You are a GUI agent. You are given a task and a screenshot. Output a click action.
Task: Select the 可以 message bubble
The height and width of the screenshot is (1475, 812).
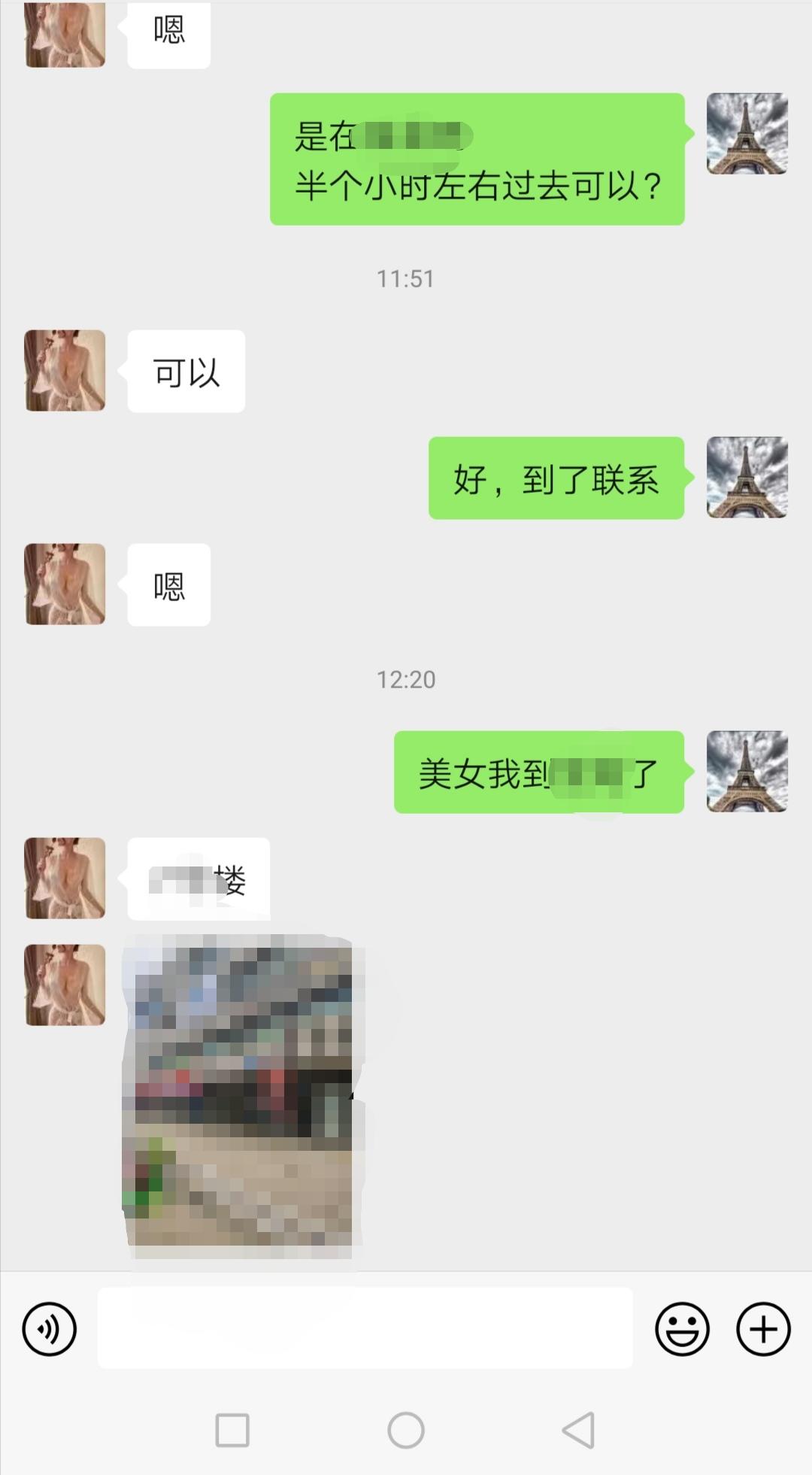(186, 370)
